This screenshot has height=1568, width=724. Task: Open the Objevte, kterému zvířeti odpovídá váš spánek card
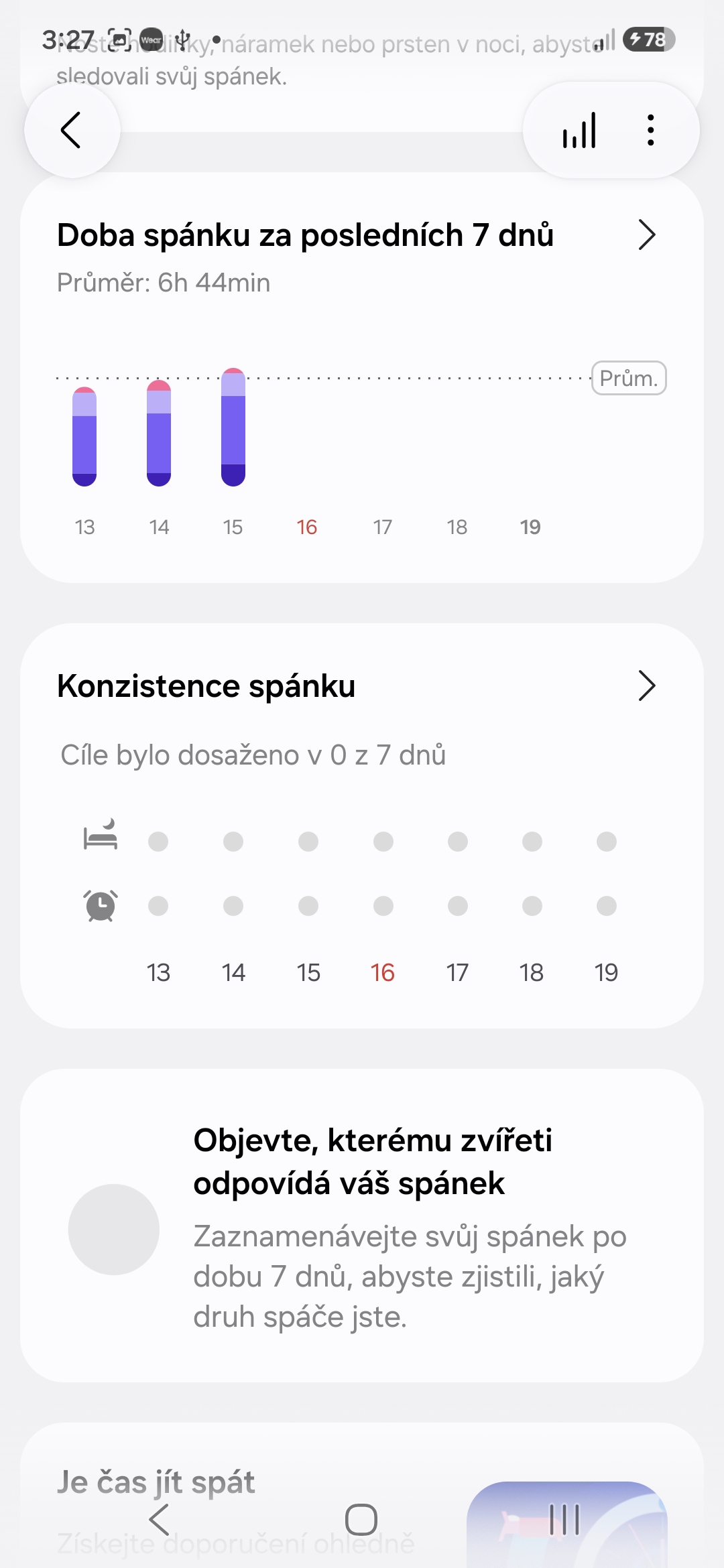pyautogui.click(x=362, y=1226)
